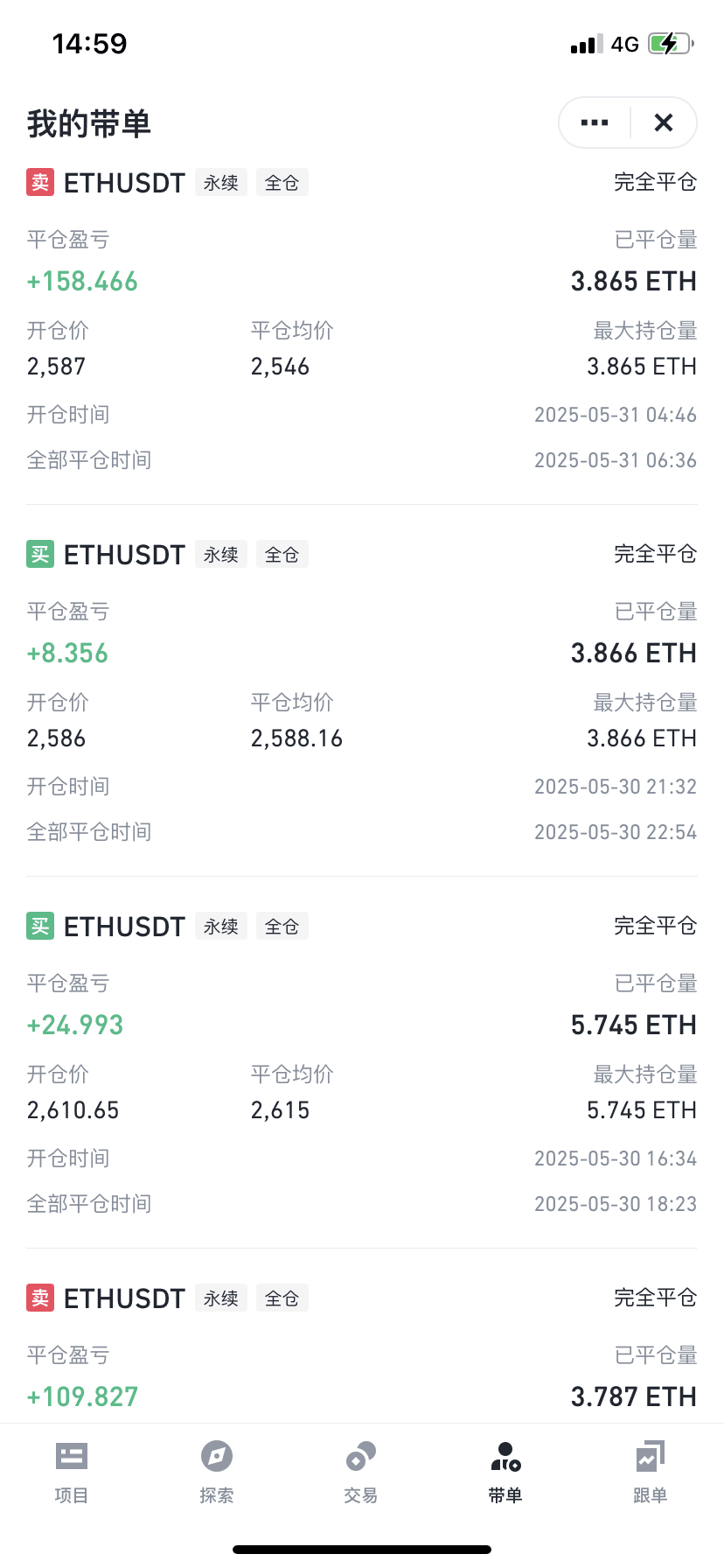This screenshot has width=724, height=1568.
Task: Open the 交易 tab
Action: point(361,1473)
